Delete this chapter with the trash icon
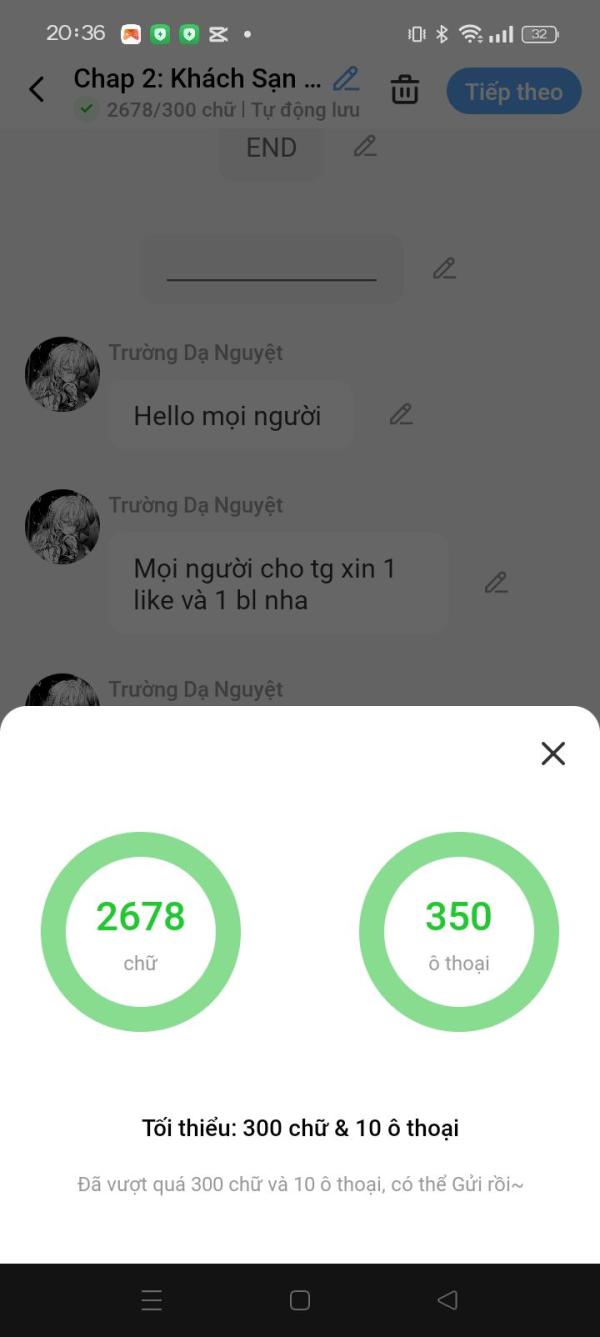Screen dimensions: 600x1337 click(x=405, y=90)
